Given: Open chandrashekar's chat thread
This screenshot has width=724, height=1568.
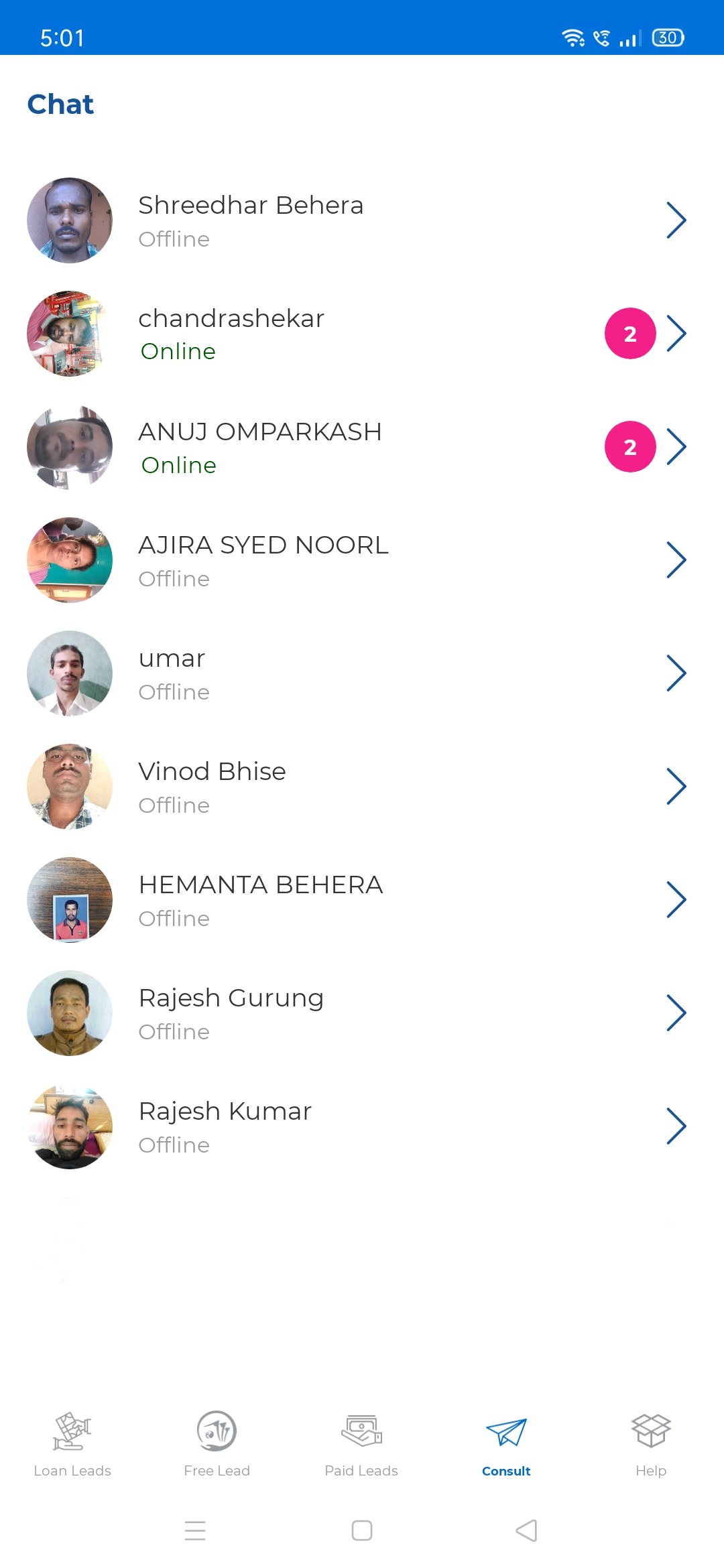Looking at the screenshot, I should 362,334.
